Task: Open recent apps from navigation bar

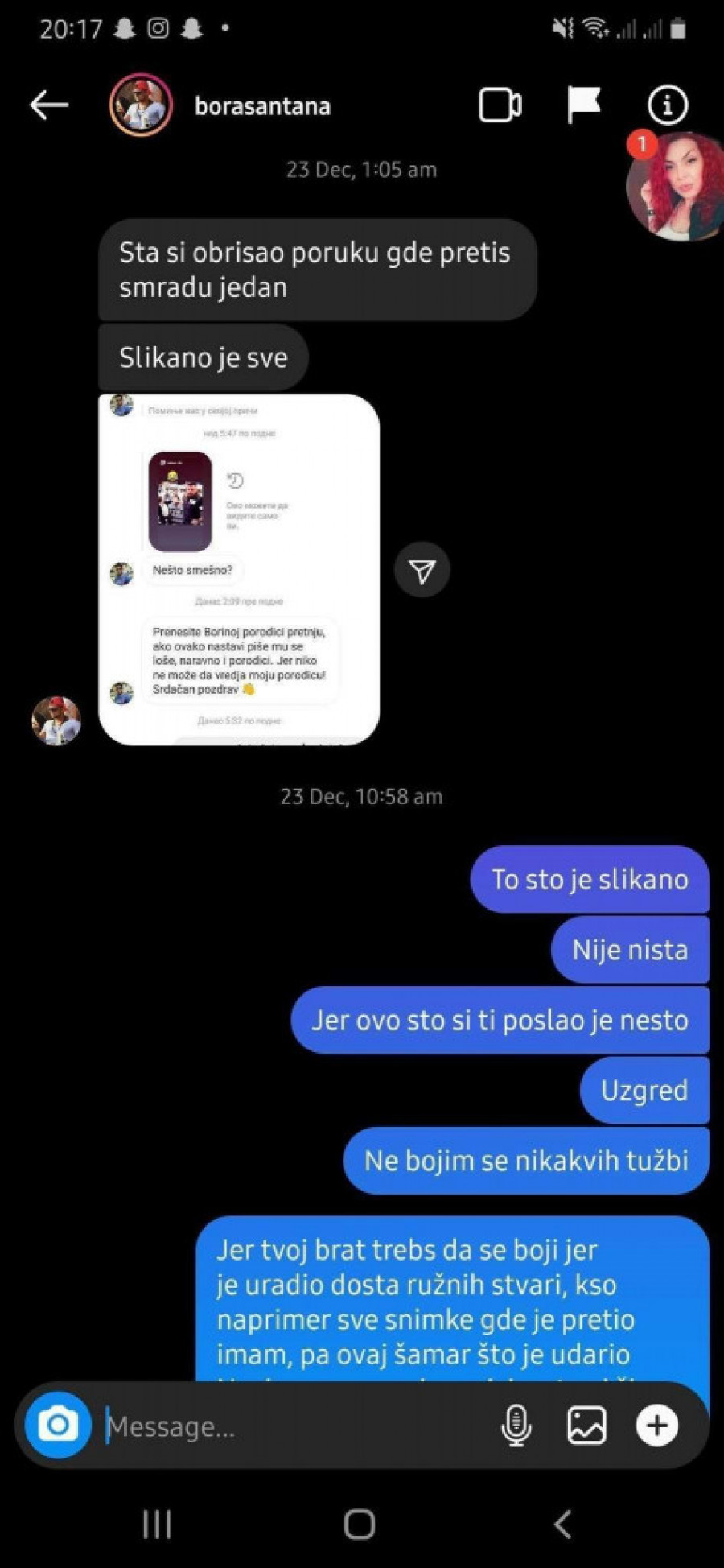Action: 157,1523
